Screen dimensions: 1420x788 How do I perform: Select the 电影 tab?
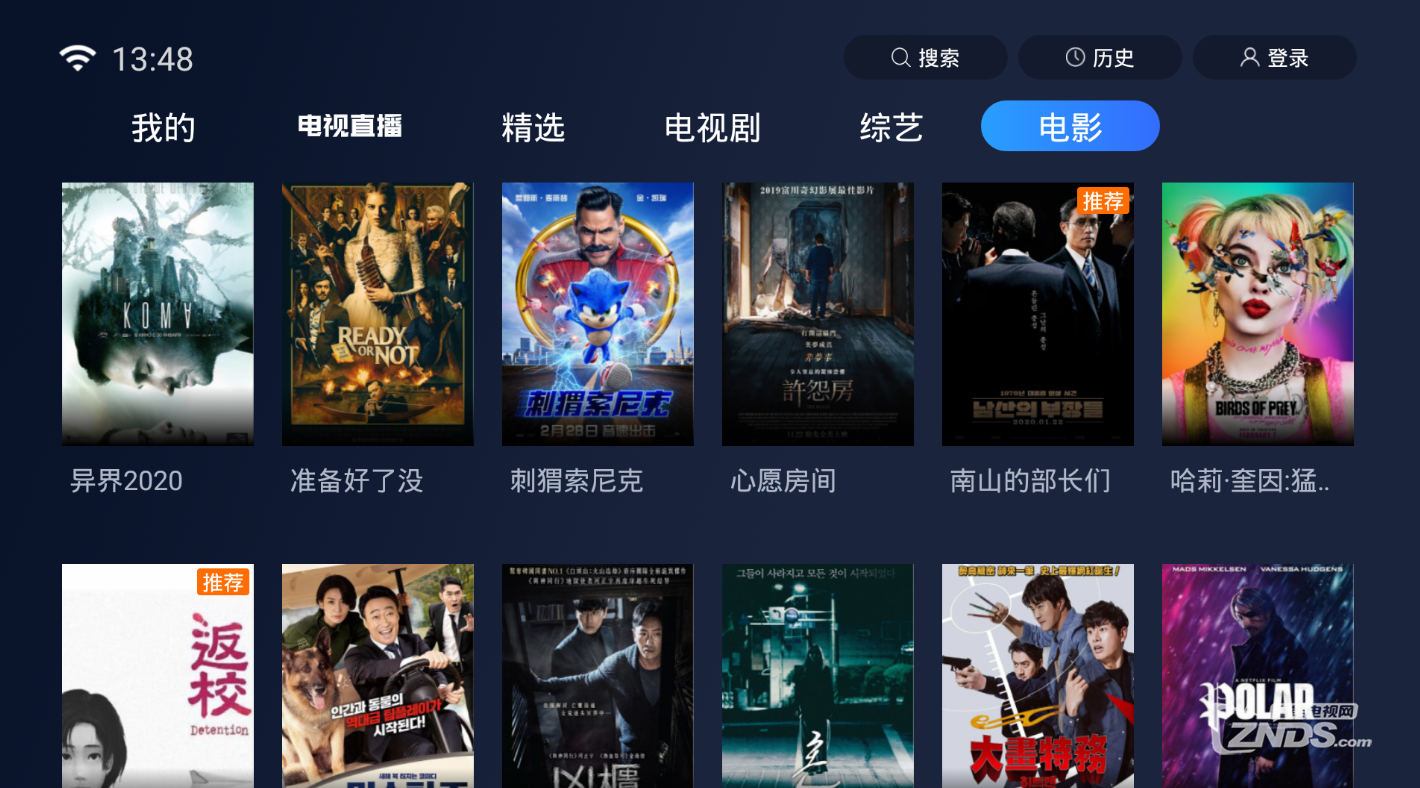click(x=1070, y=127)
